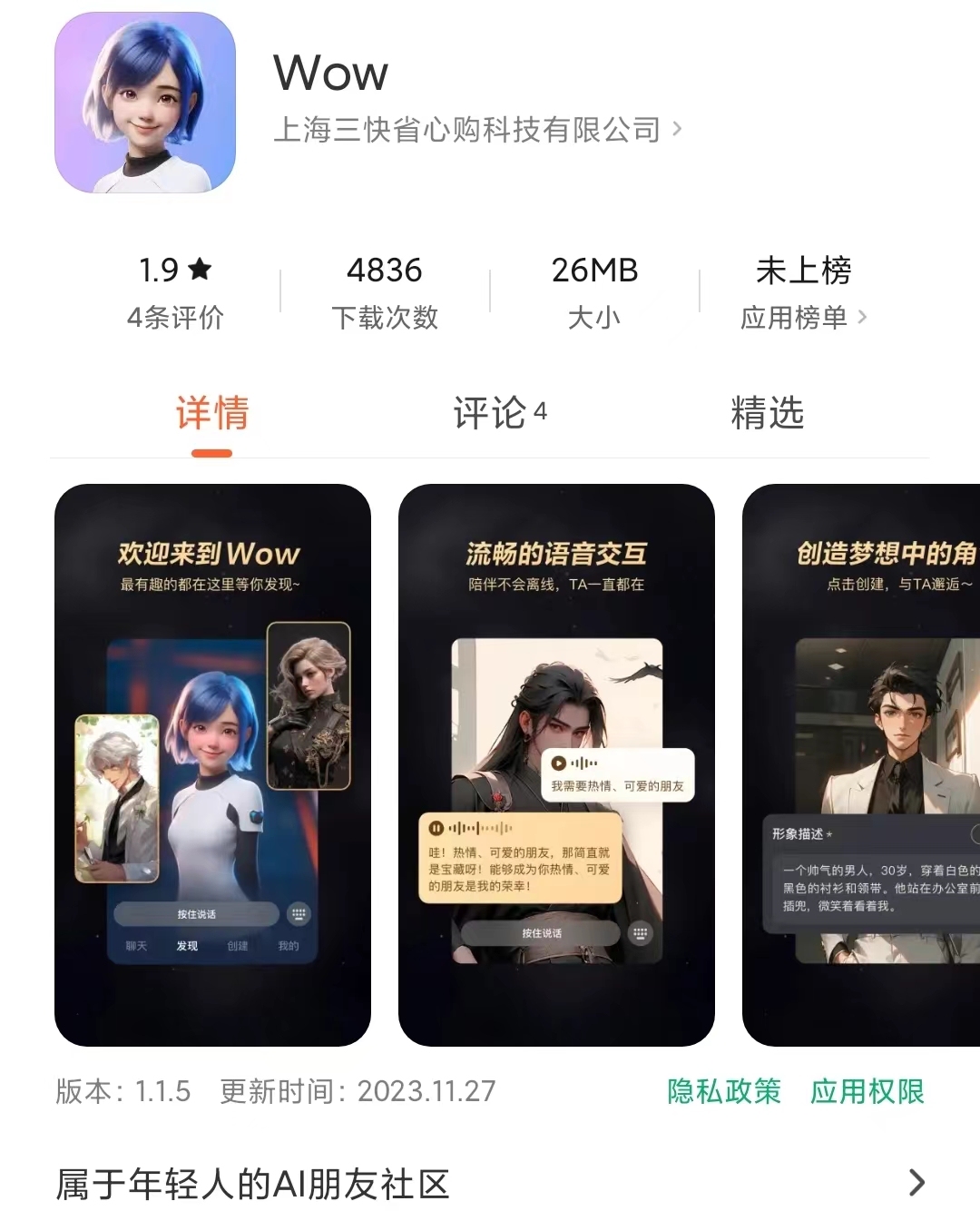Switch to the 精选 tab

pyautogui.click(x=767, y=413)
